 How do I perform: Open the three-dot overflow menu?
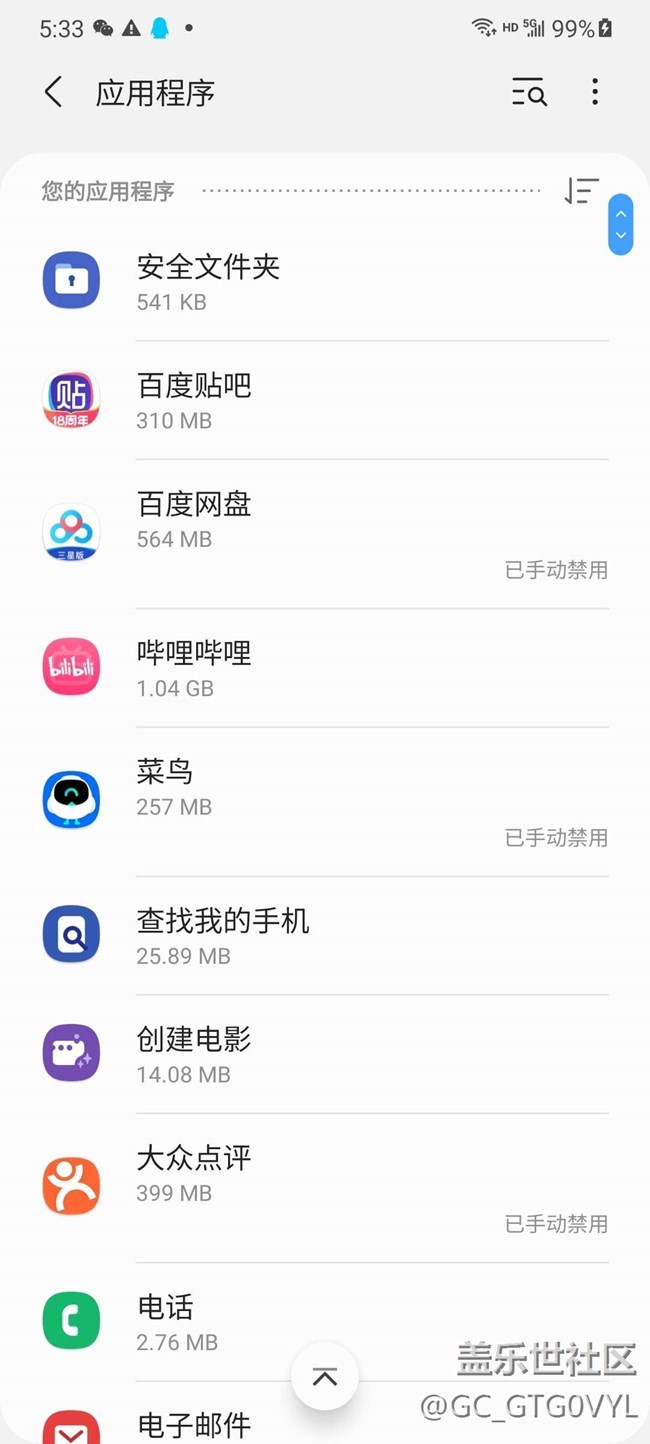point(595,93)
